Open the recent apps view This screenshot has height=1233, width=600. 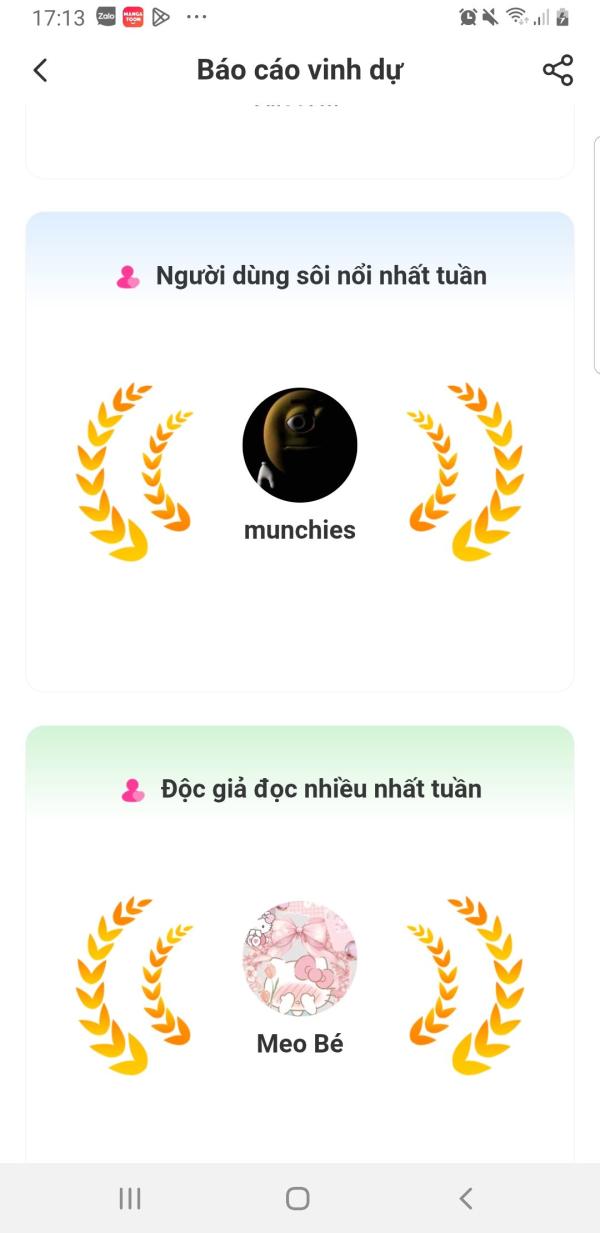click(130, 1198)
